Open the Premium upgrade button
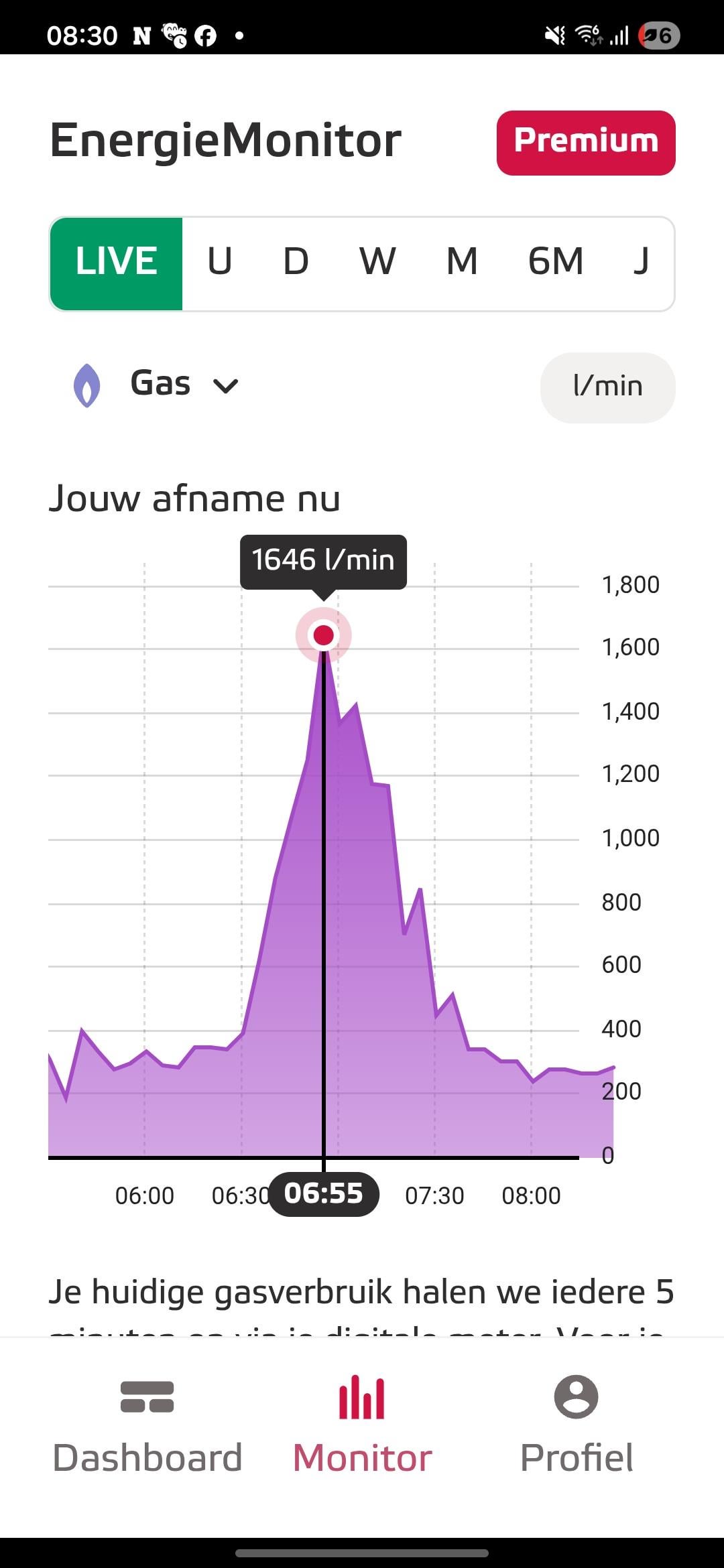Image resolution: width=724 pixels, height=1568 pixels. [x=585, y=143]
